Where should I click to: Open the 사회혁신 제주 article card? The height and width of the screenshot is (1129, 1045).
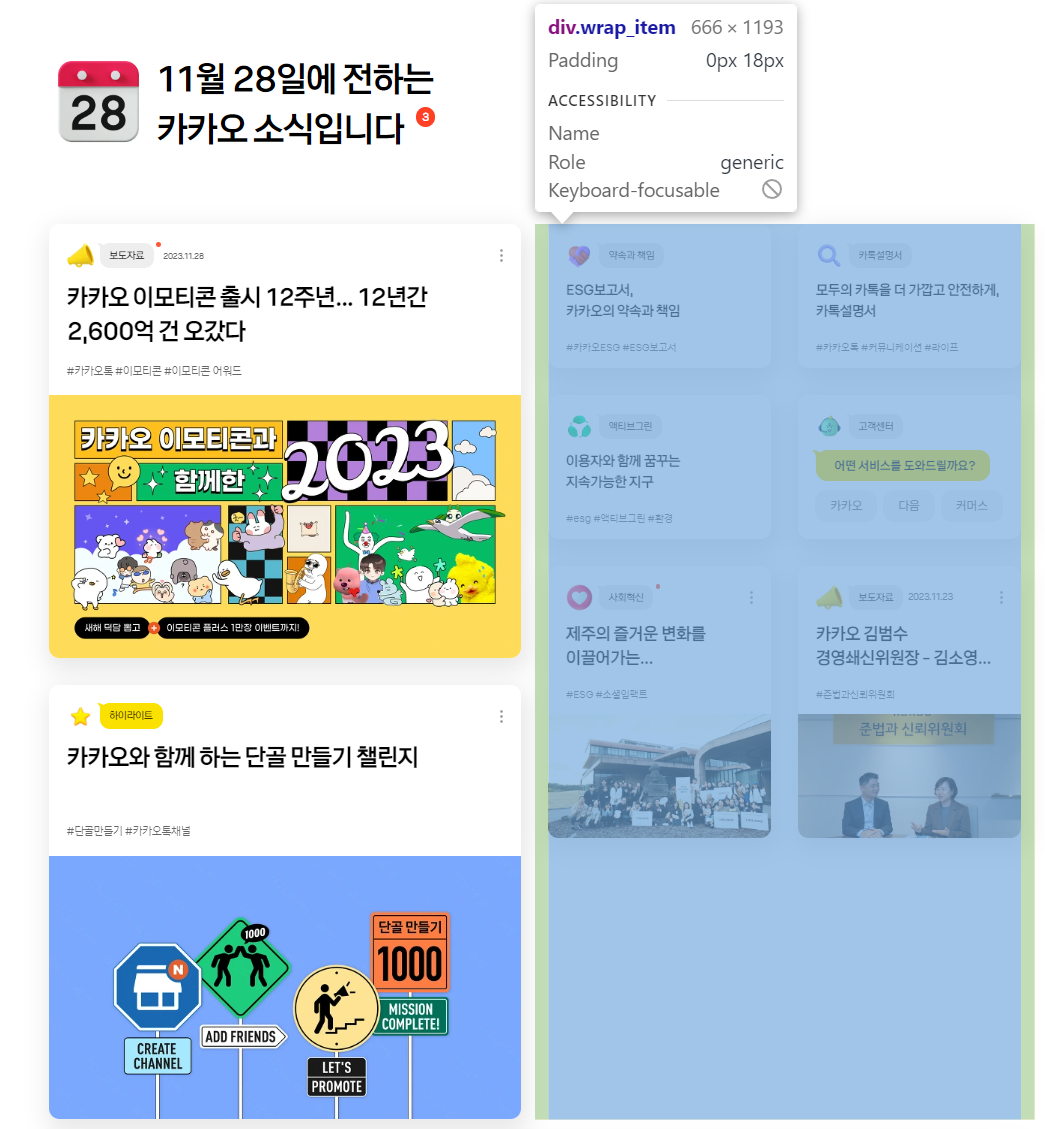pos(659,703)
